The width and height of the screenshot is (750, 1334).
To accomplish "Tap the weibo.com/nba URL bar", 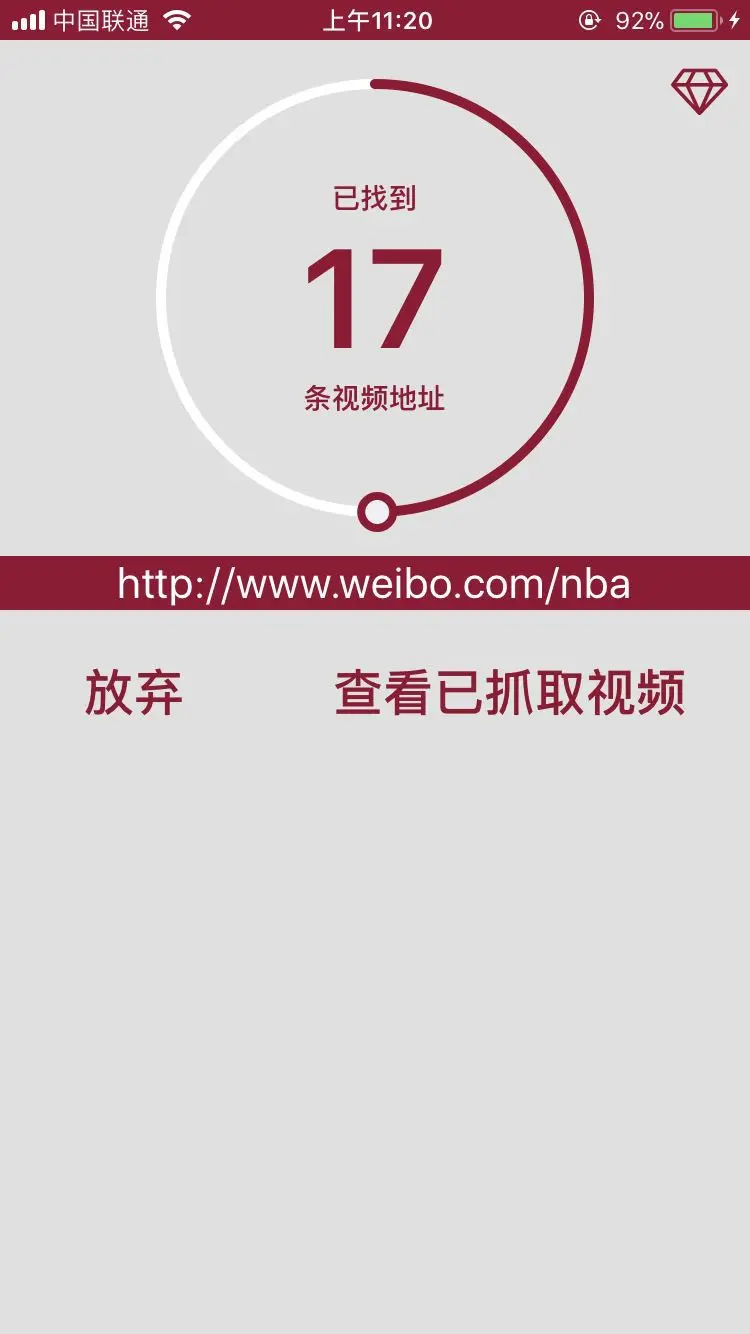I will click(x=375, y=583).
